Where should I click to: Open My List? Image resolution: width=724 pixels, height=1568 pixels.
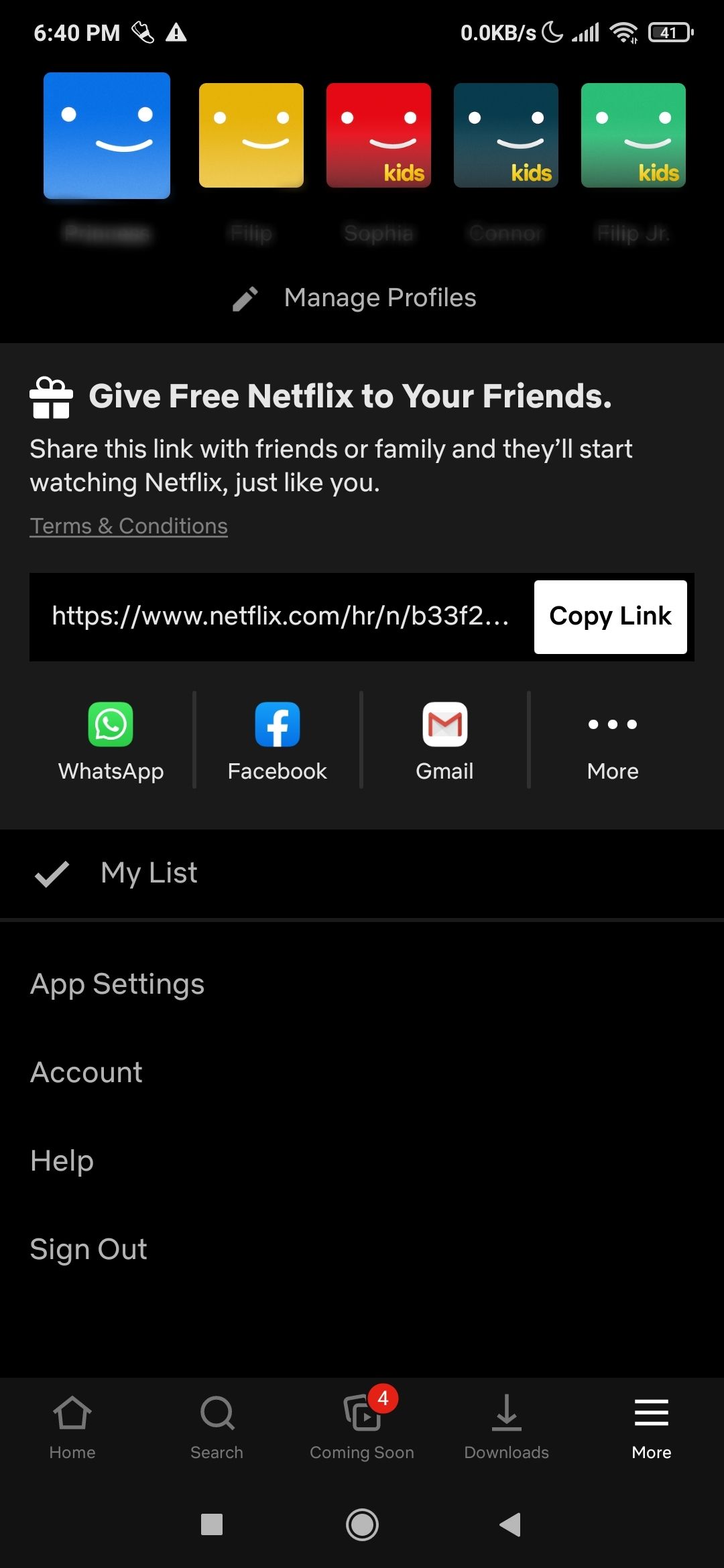pyautogui.click(x=147, y=872)
